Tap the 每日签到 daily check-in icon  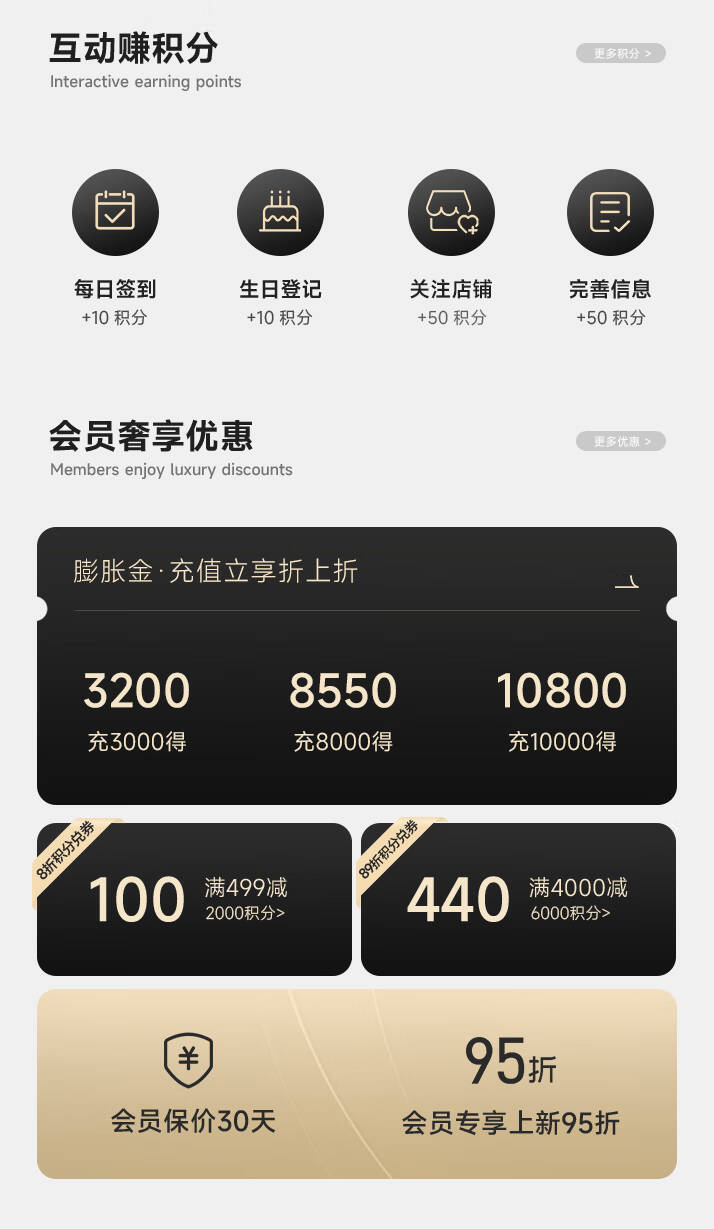click(115, 212)
